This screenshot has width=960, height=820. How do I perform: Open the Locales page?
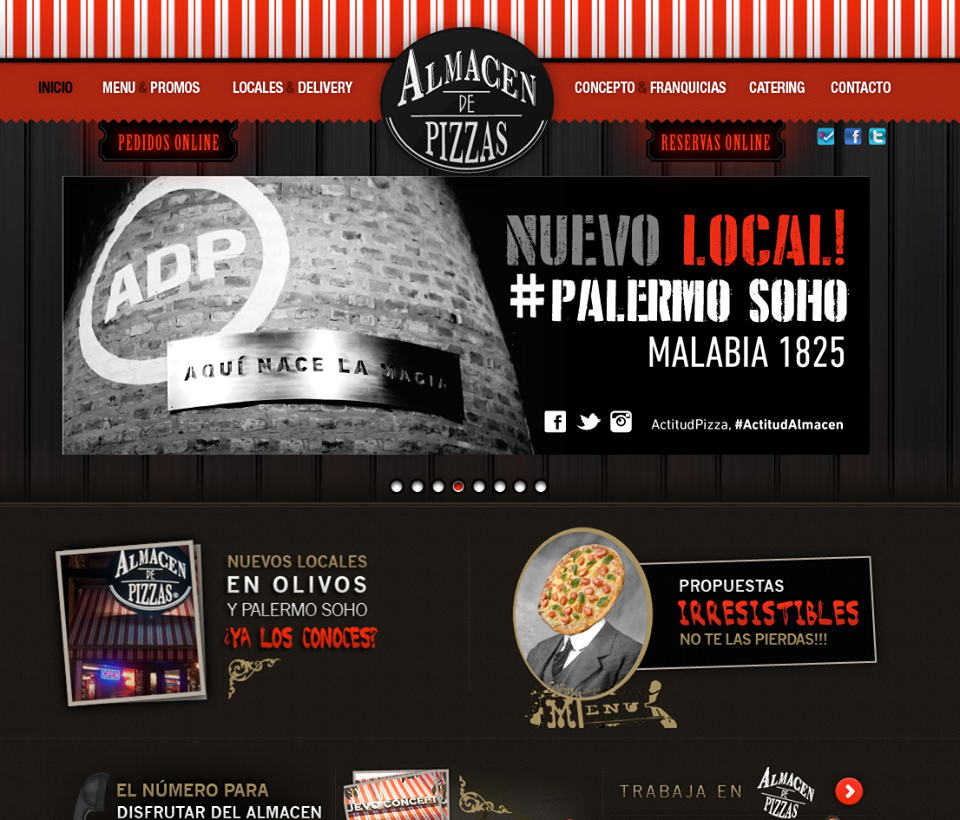pos(257,88)
